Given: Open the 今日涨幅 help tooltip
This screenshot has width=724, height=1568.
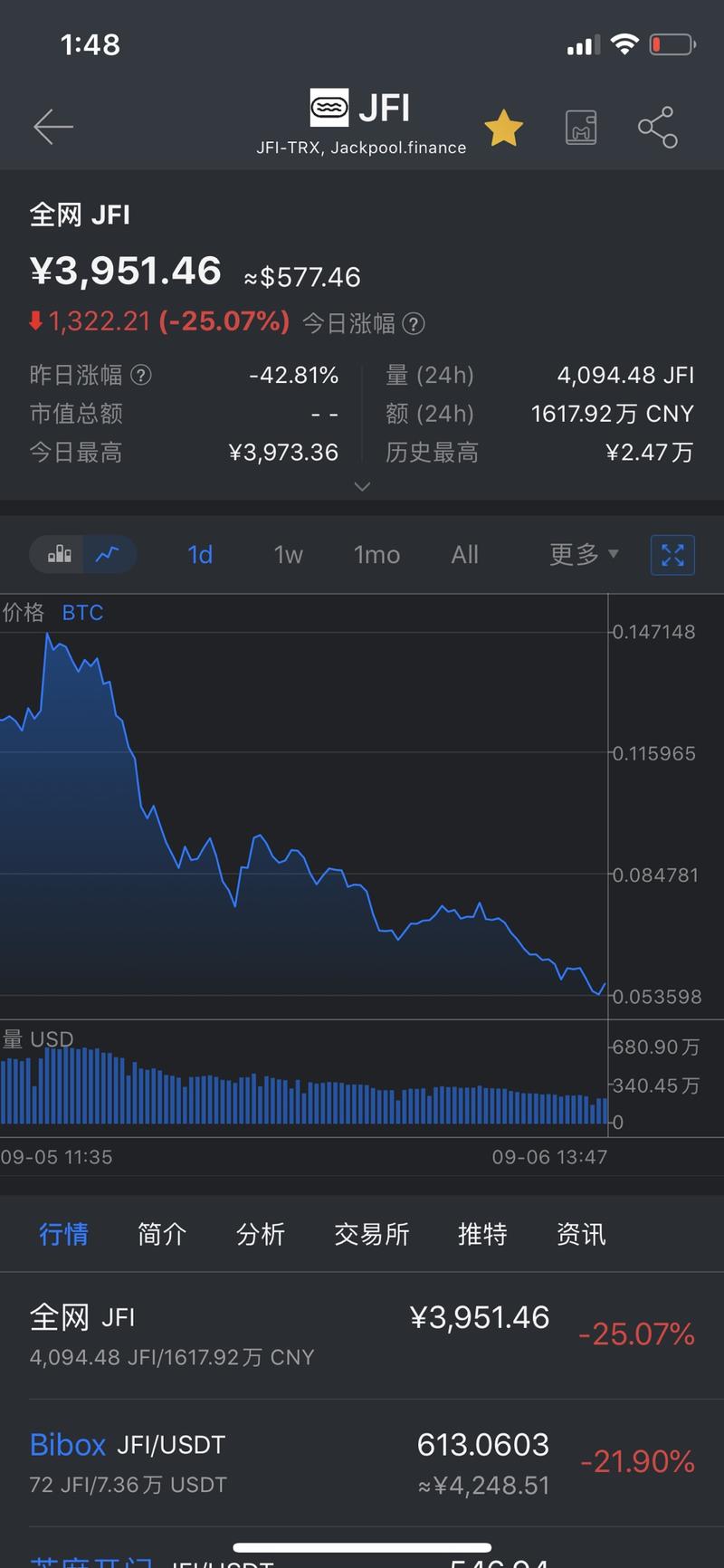Looking at the screenshot, I should click(414, 323).
